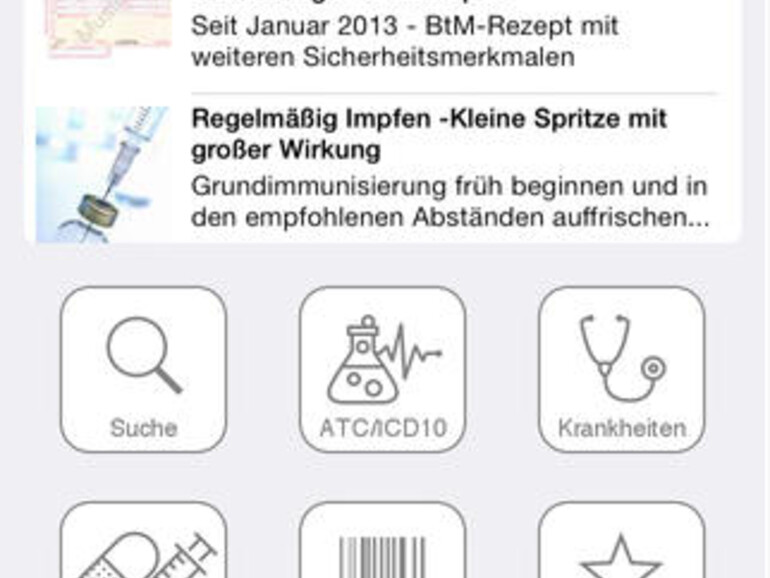
Task: Go to the Krankheiten section
Action: [x=622, y=370]
